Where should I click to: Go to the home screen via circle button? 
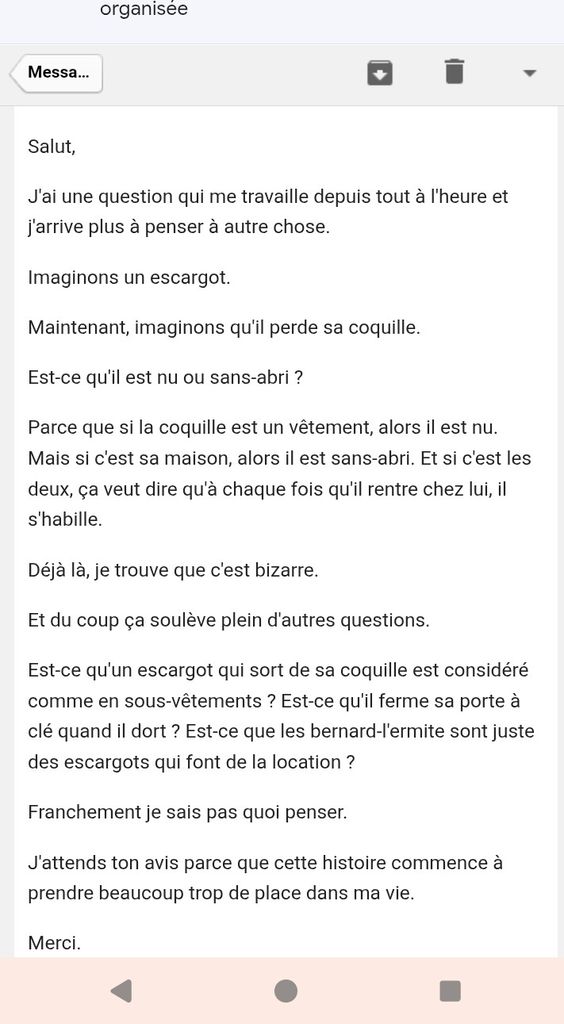[285, 991]
